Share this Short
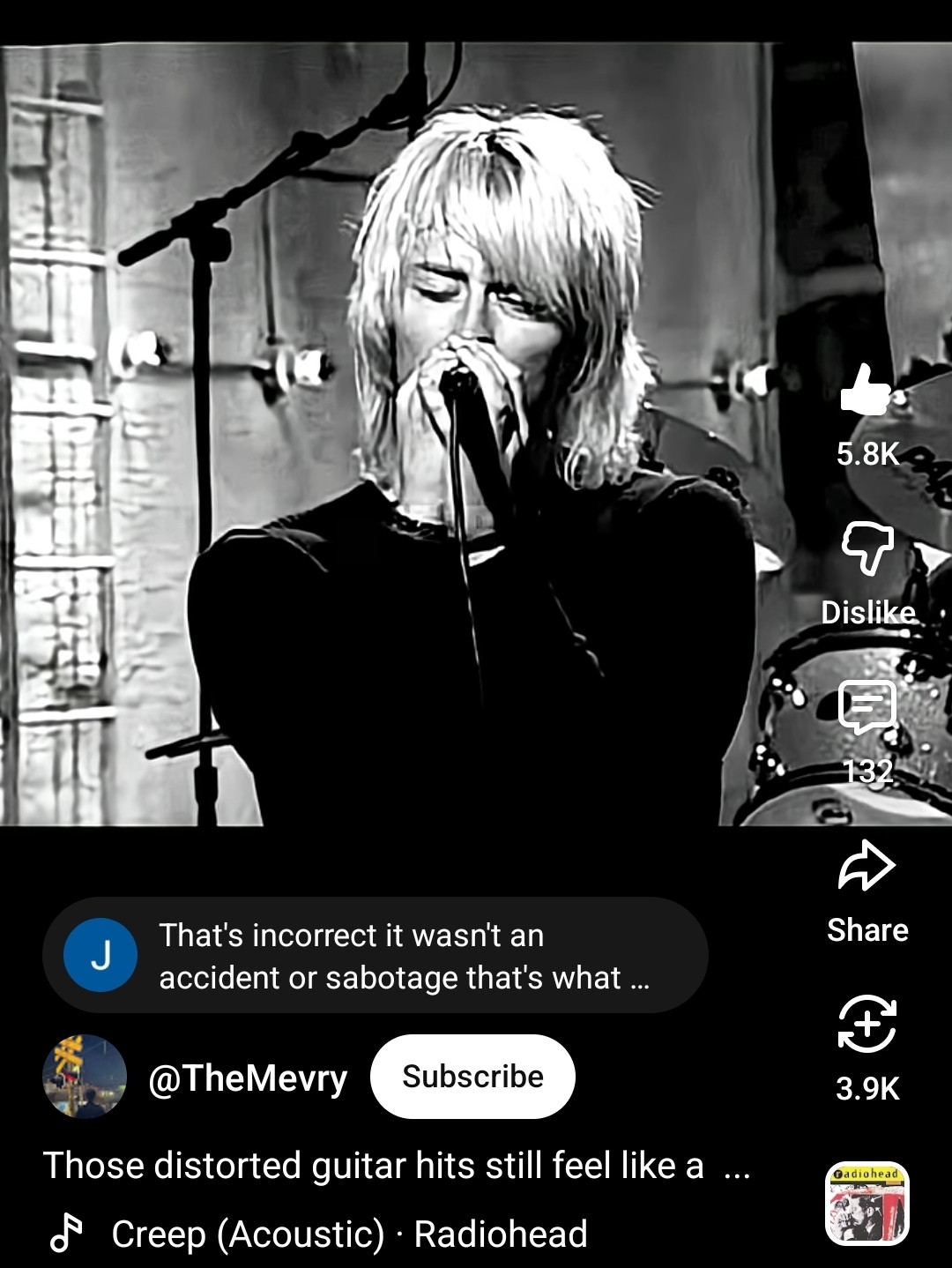The height and width of the screenshot is (1268, 952). [x=867, y=867]
